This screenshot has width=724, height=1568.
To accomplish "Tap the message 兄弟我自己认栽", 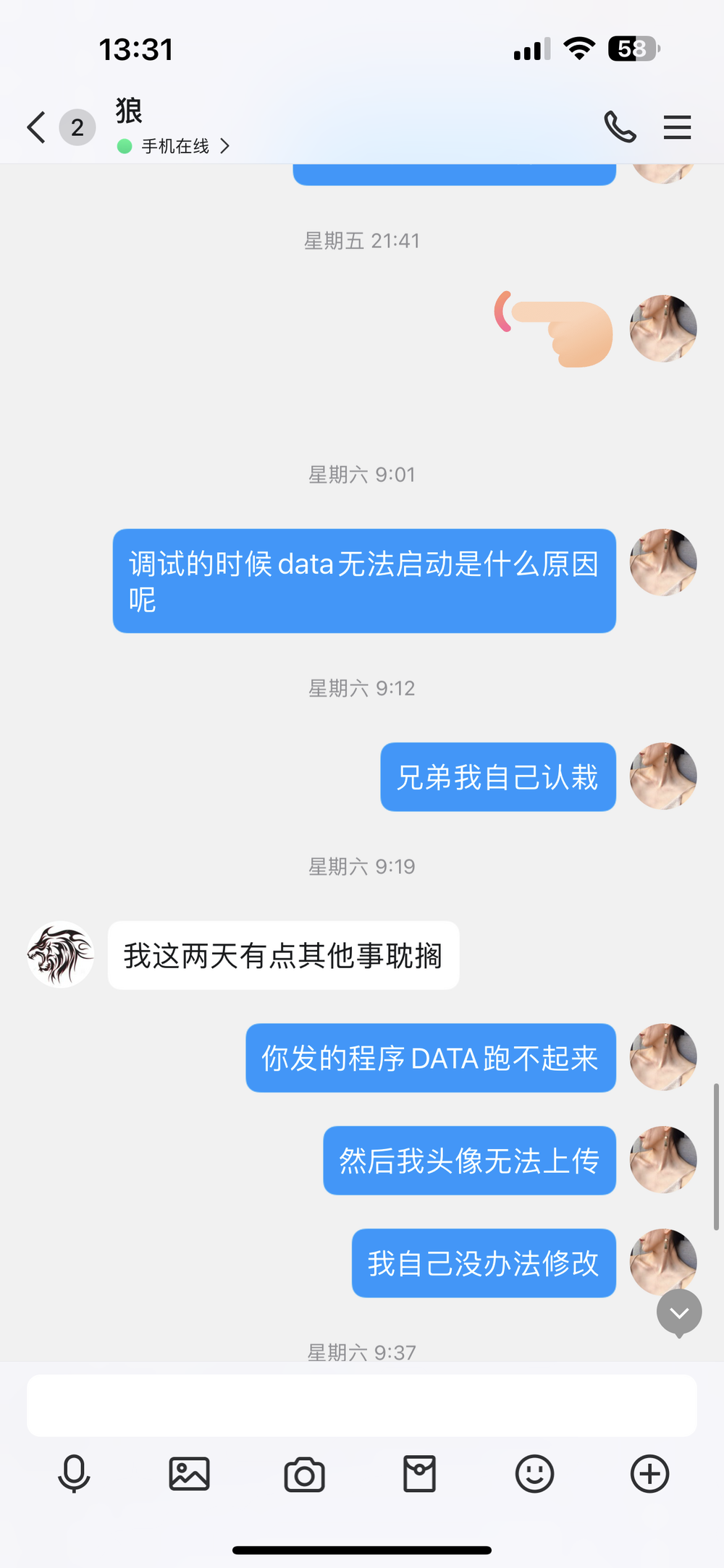I will (x=497, y=776).
